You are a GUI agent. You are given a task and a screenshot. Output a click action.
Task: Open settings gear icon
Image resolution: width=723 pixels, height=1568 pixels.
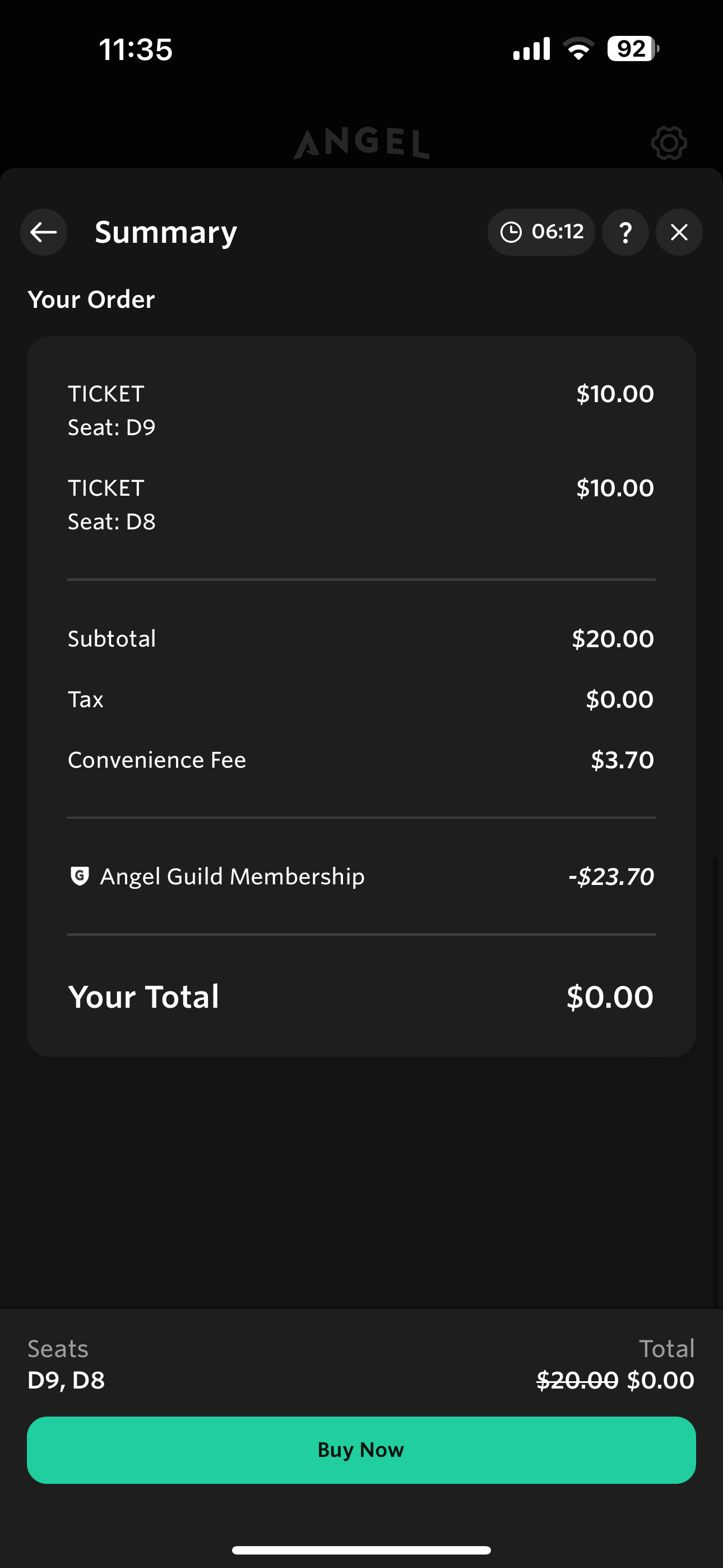[669, 143]
